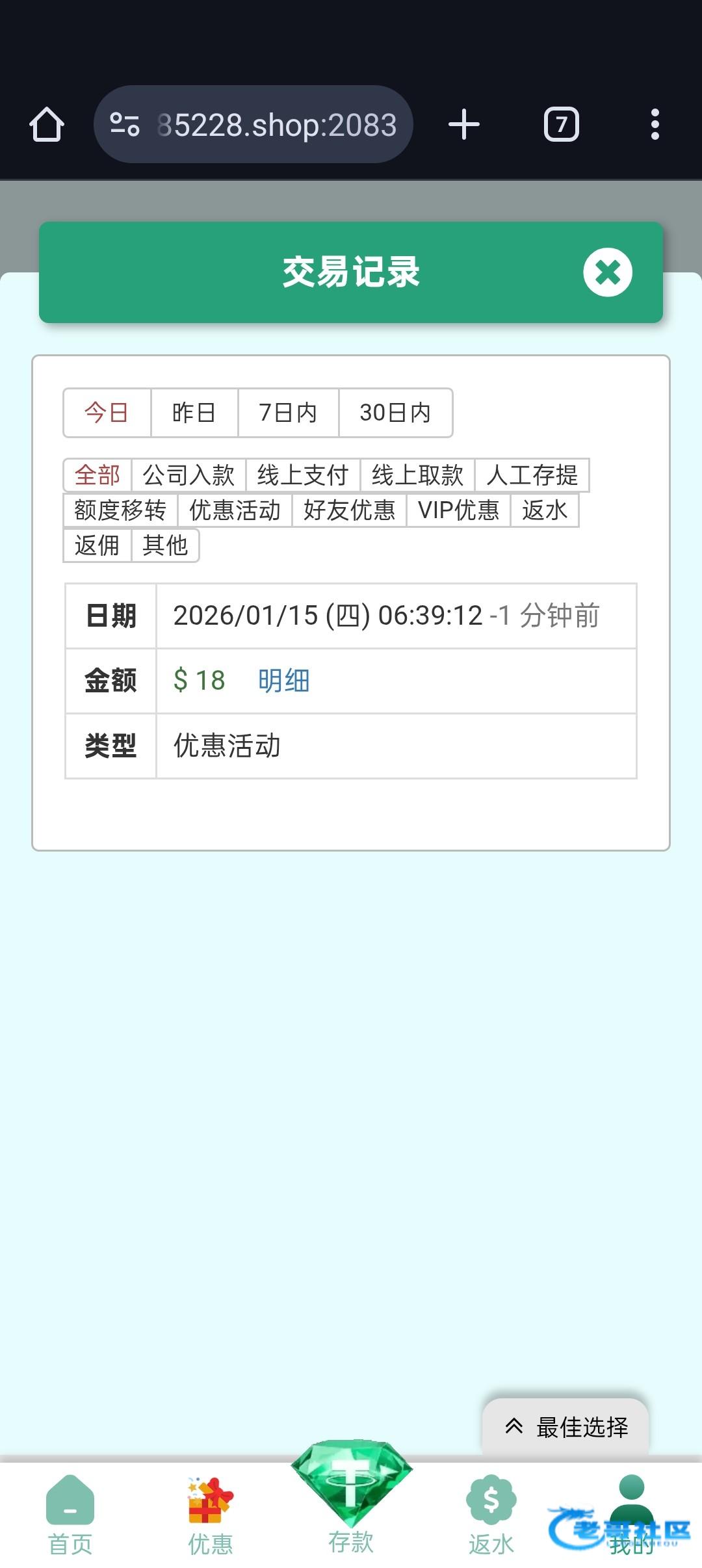Filter by 公司入款 type
Screen dimensions: 702x1568
188,475
